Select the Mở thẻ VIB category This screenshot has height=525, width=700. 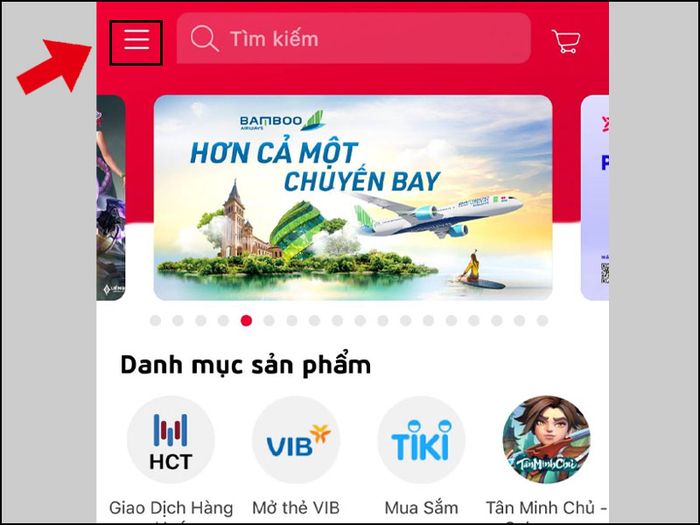coord(296,441)
